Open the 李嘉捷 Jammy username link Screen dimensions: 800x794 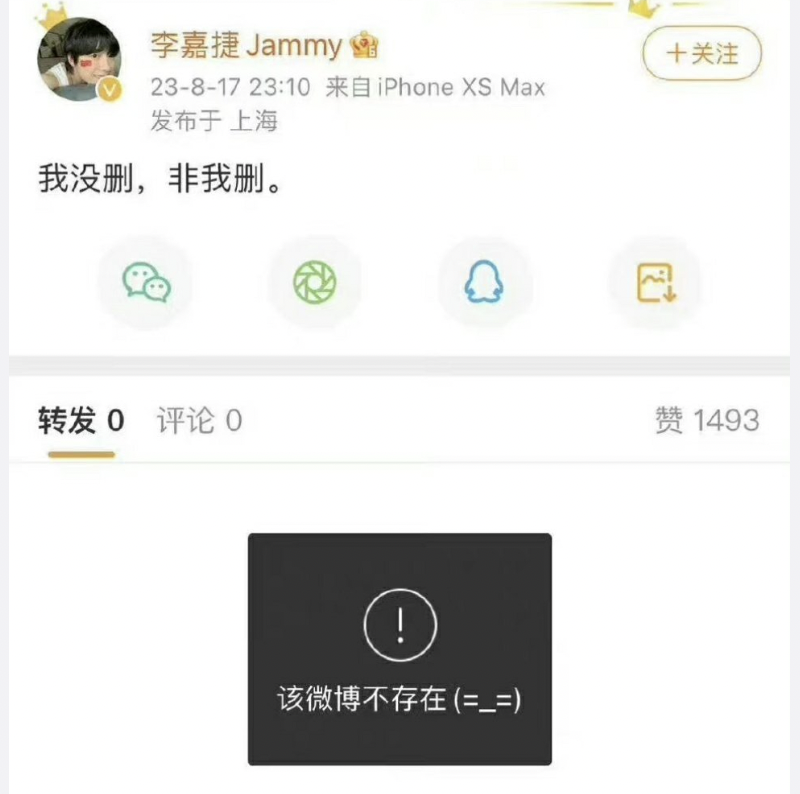click(246, 46)
